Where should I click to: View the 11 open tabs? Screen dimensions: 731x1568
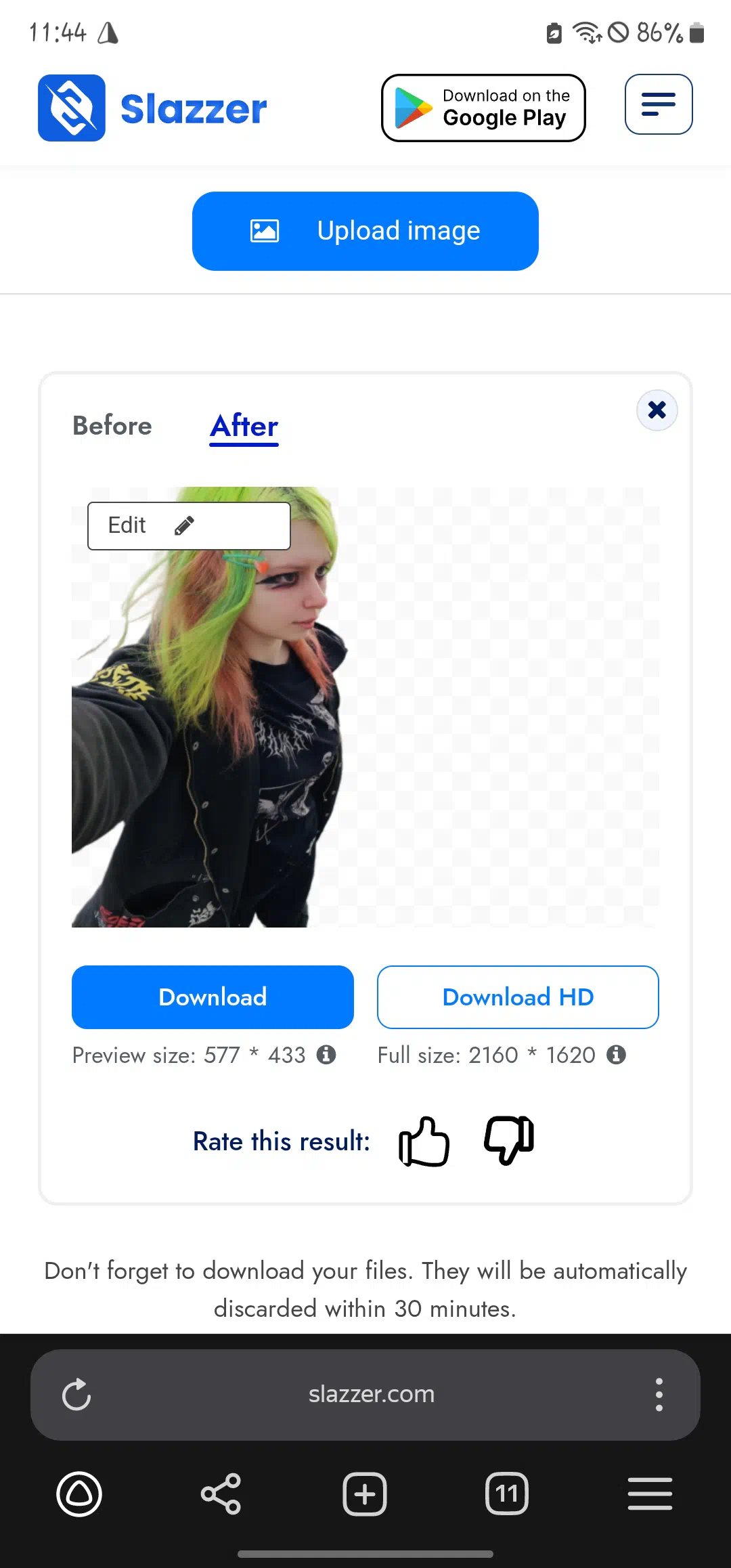[507, 1494]
